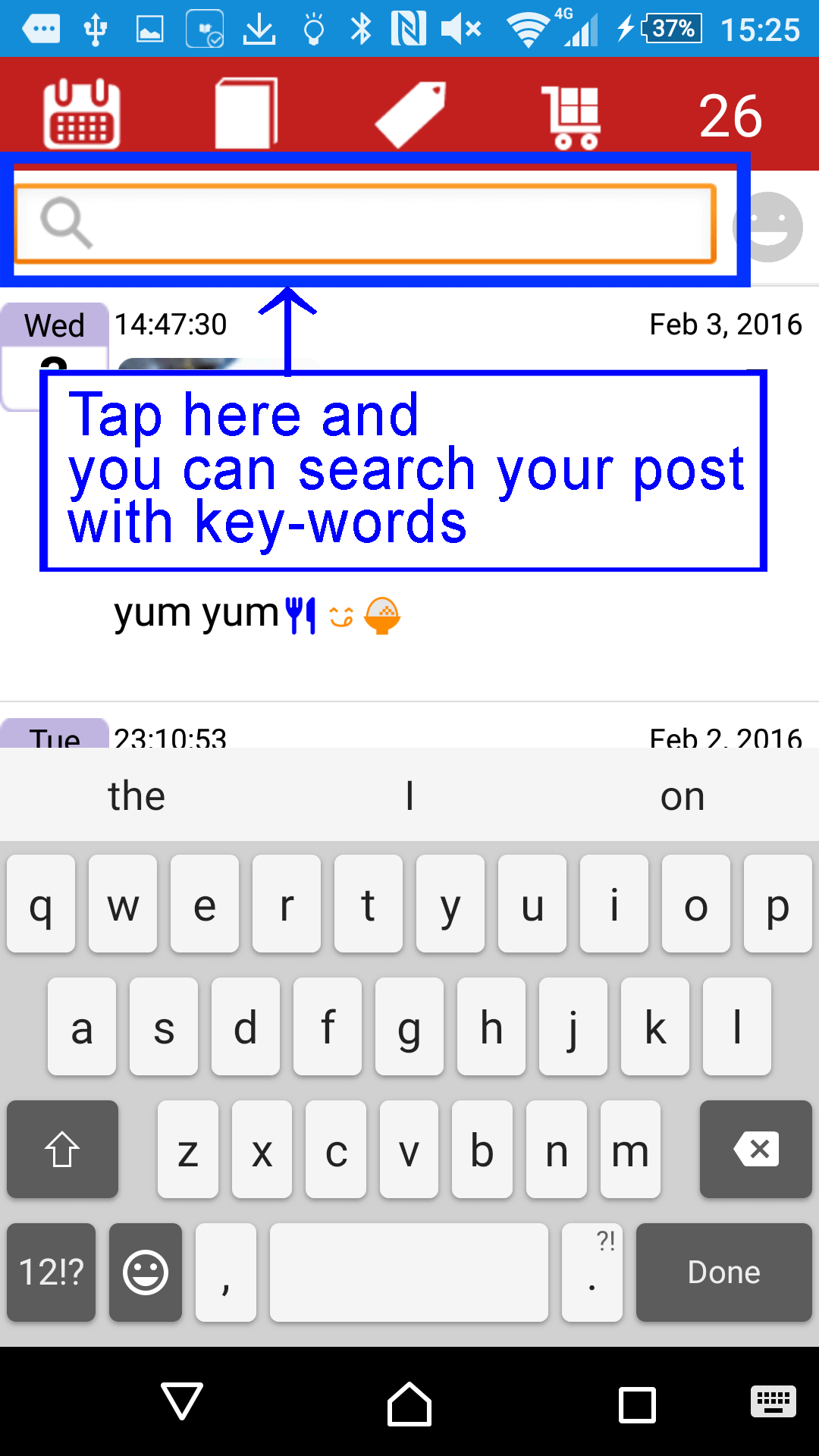Tap the backspace key
819x1456 pixels.
(755, 1149)
